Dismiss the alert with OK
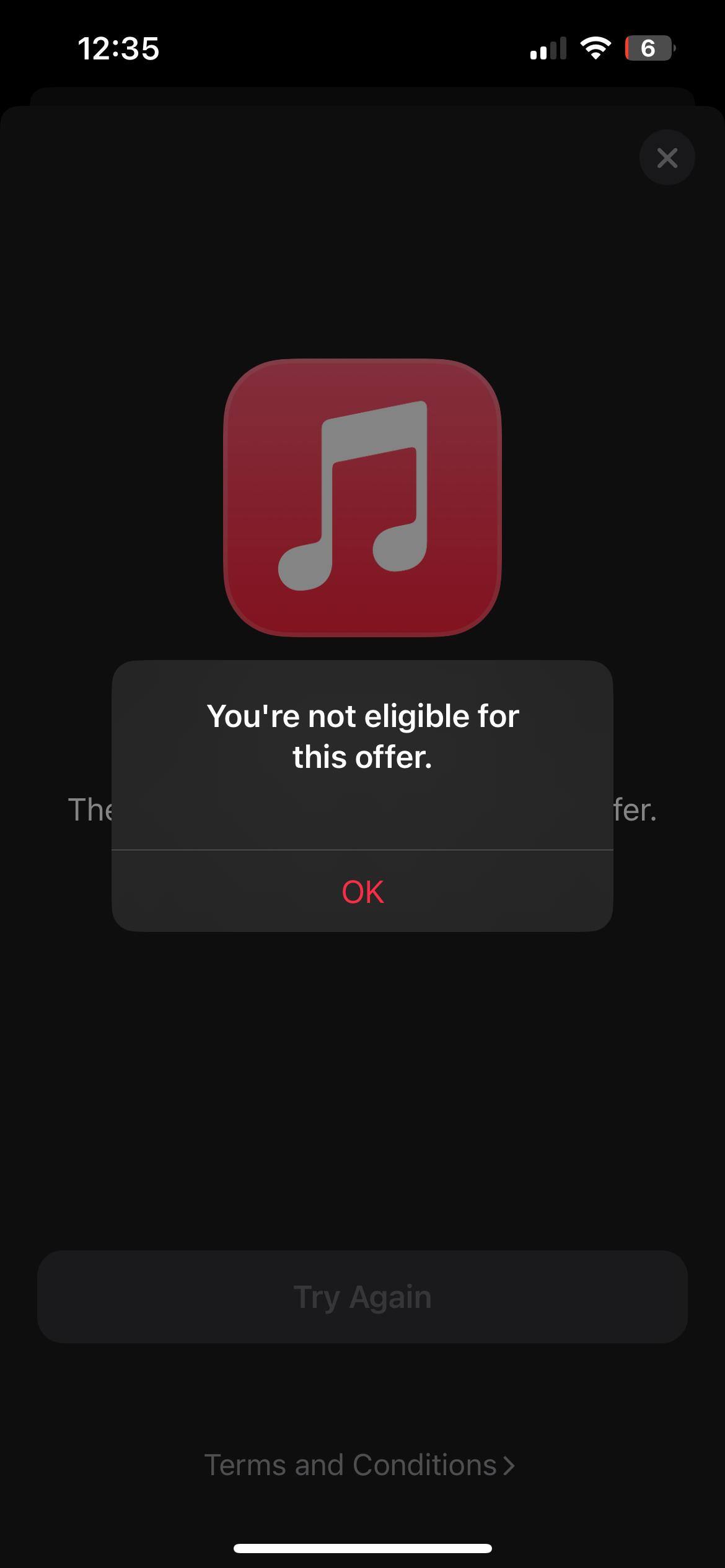 (x=362, y=892)
